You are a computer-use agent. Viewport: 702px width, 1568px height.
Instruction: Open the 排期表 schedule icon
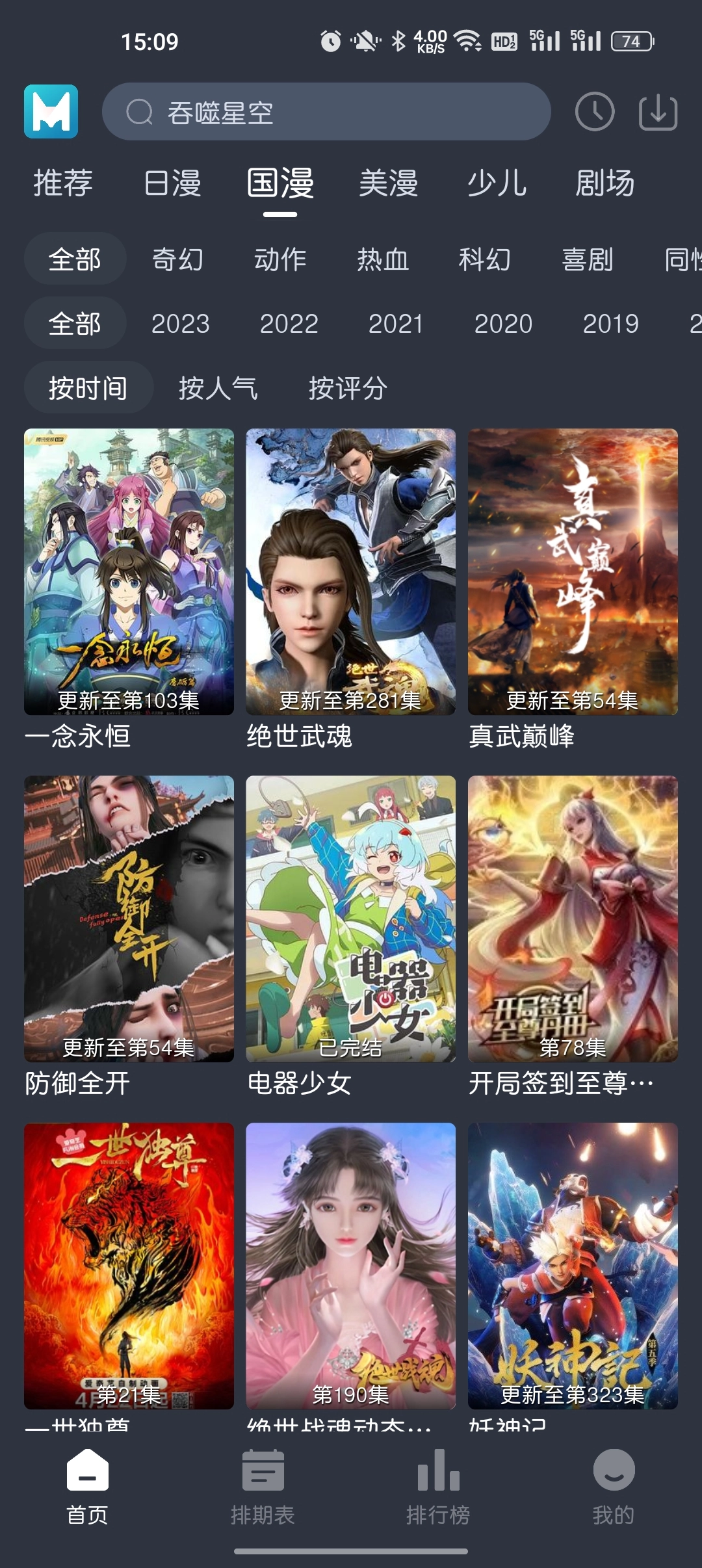263,1476
